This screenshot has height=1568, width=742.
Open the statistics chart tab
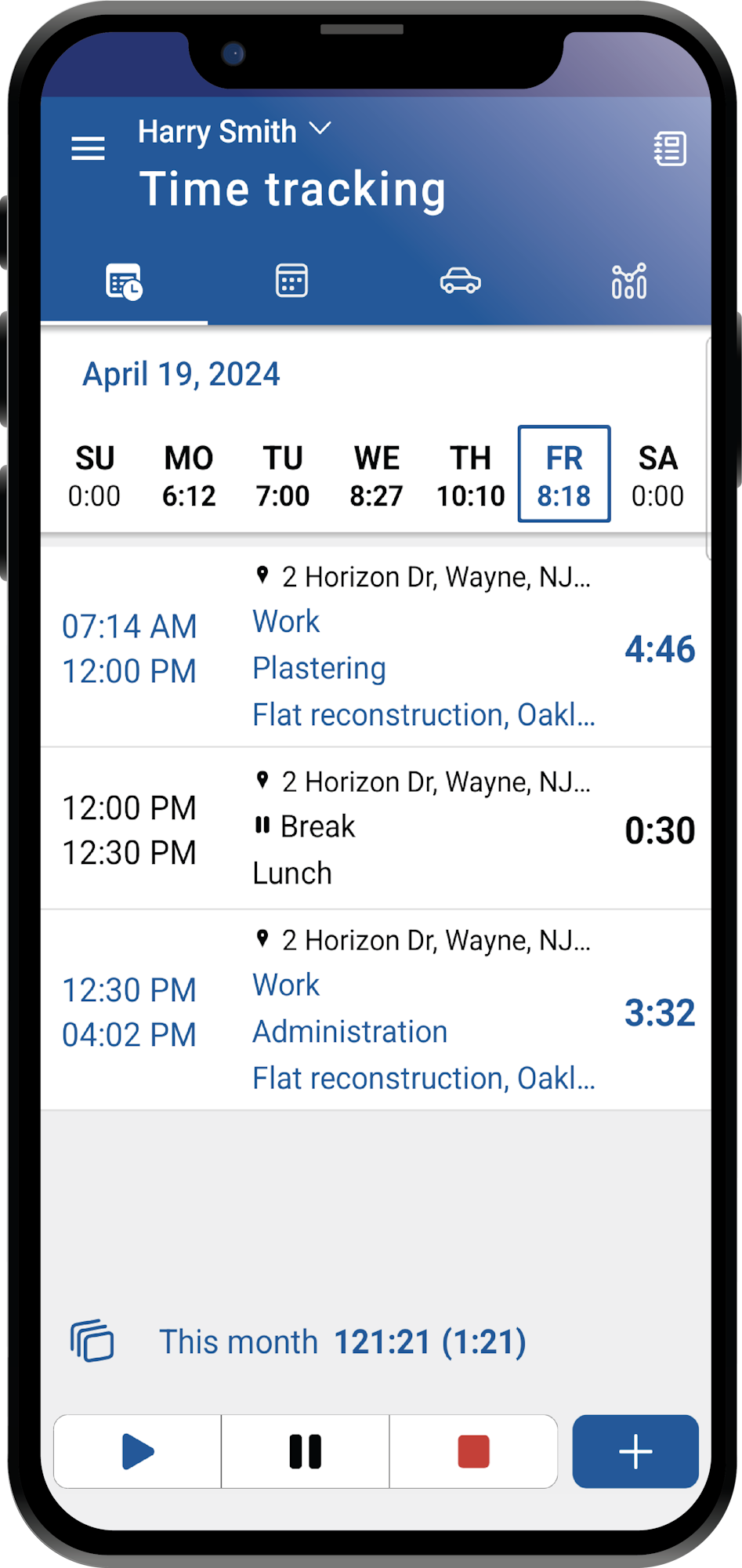click(629, 281)
